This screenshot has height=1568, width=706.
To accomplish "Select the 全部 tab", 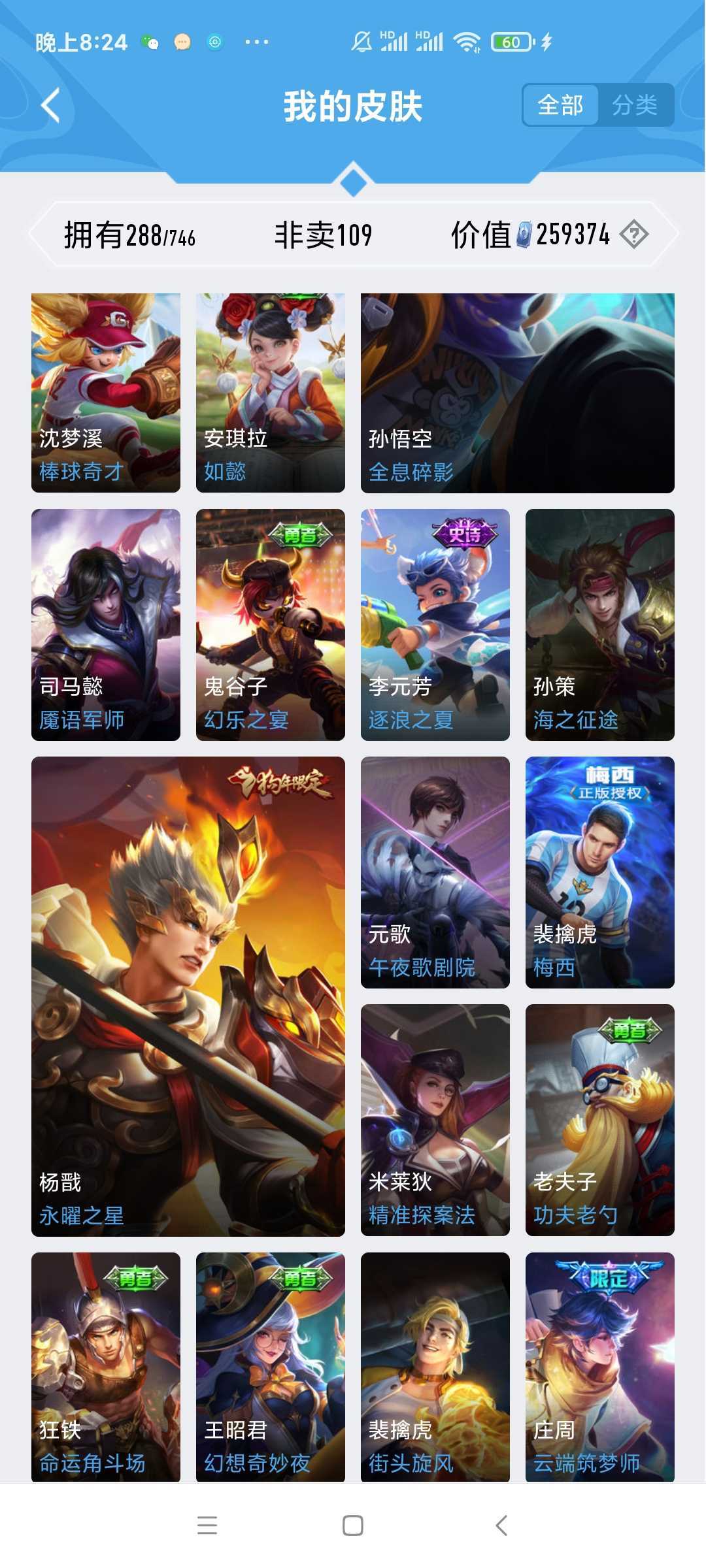I will (561, 105).
